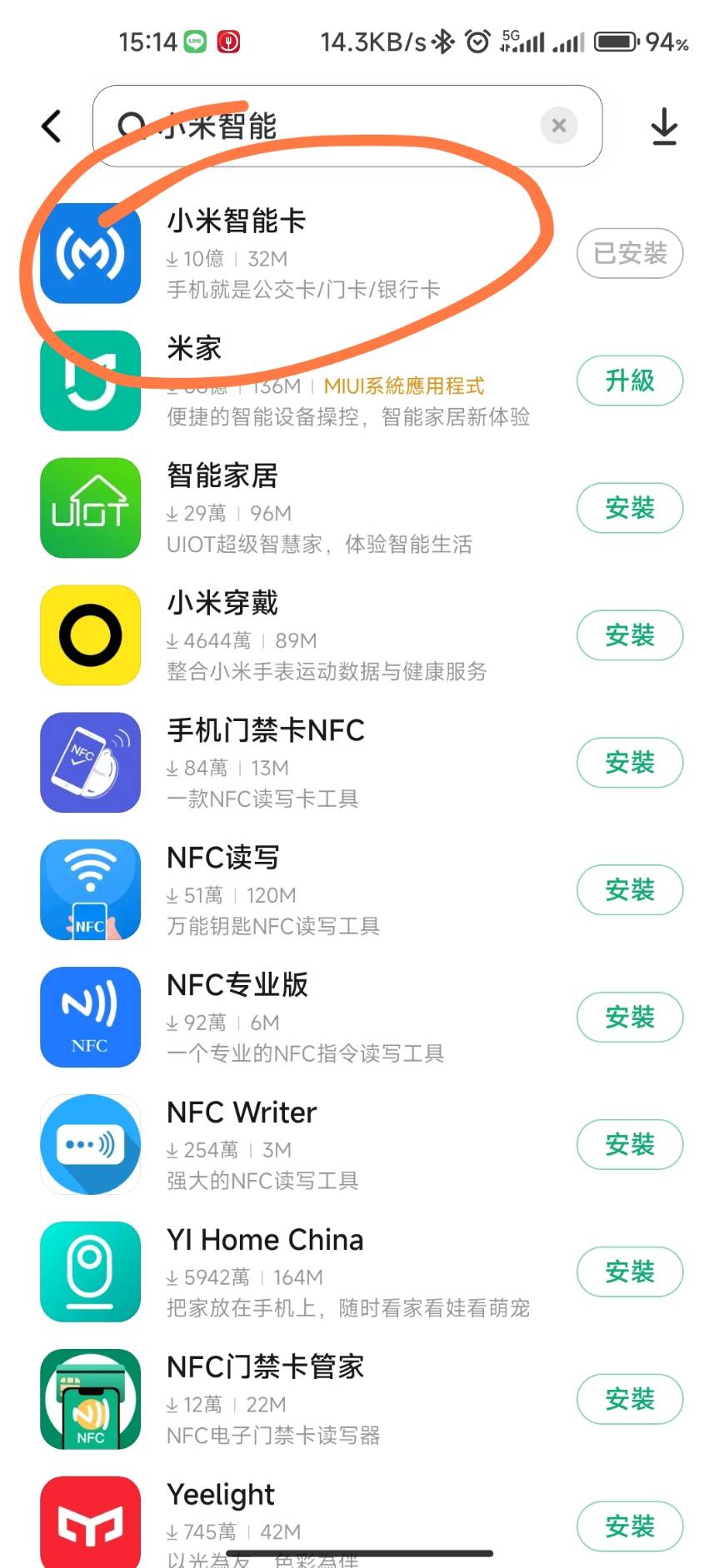Tap the search field containing 小米智能

347,126
